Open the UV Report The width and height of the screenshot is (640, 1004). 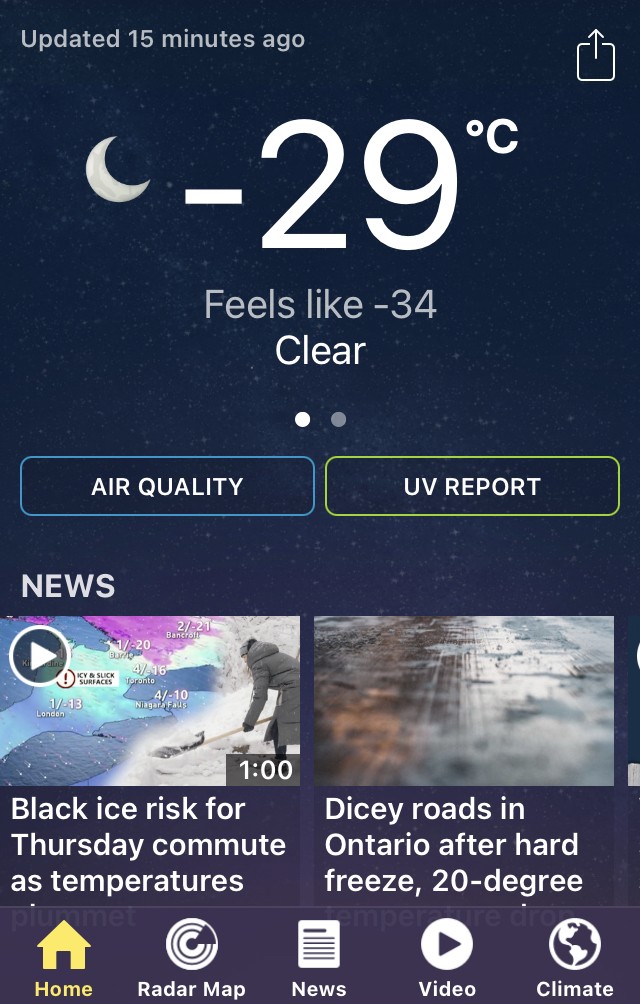[x=472, y=486]
